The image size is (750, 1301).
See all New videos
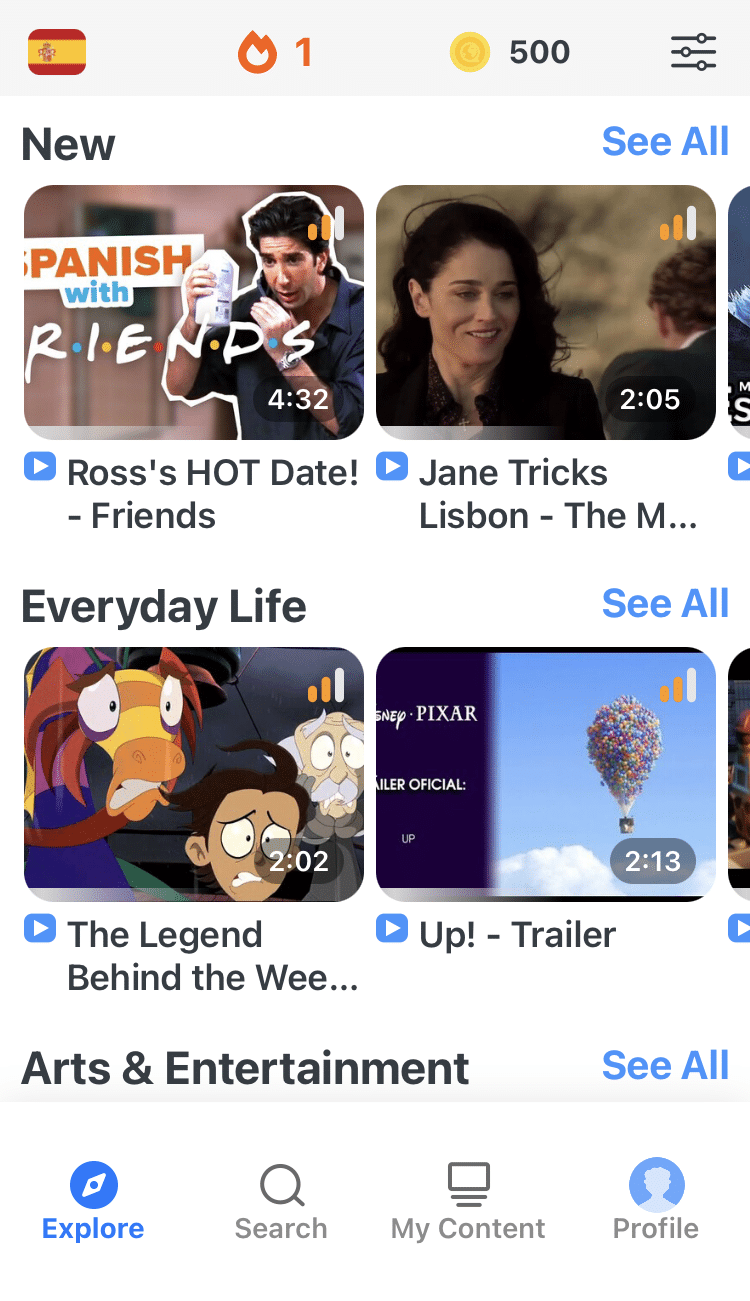(665, 142)
